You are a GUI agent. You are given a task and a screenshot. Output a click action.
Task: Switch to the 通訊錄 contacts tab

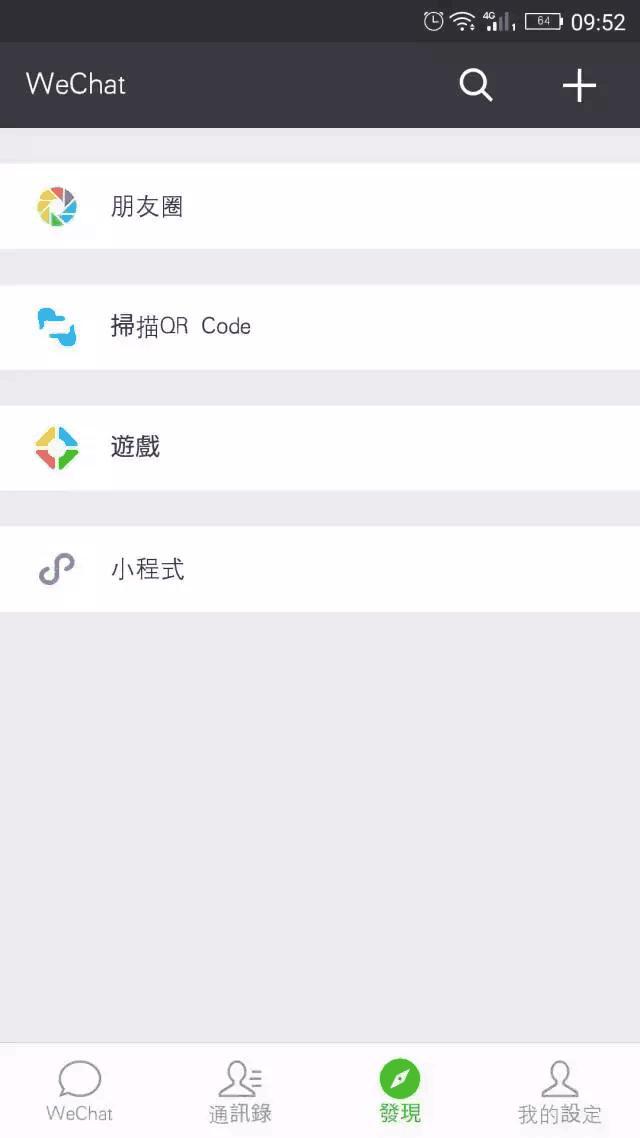click(x=240, y=1092)
